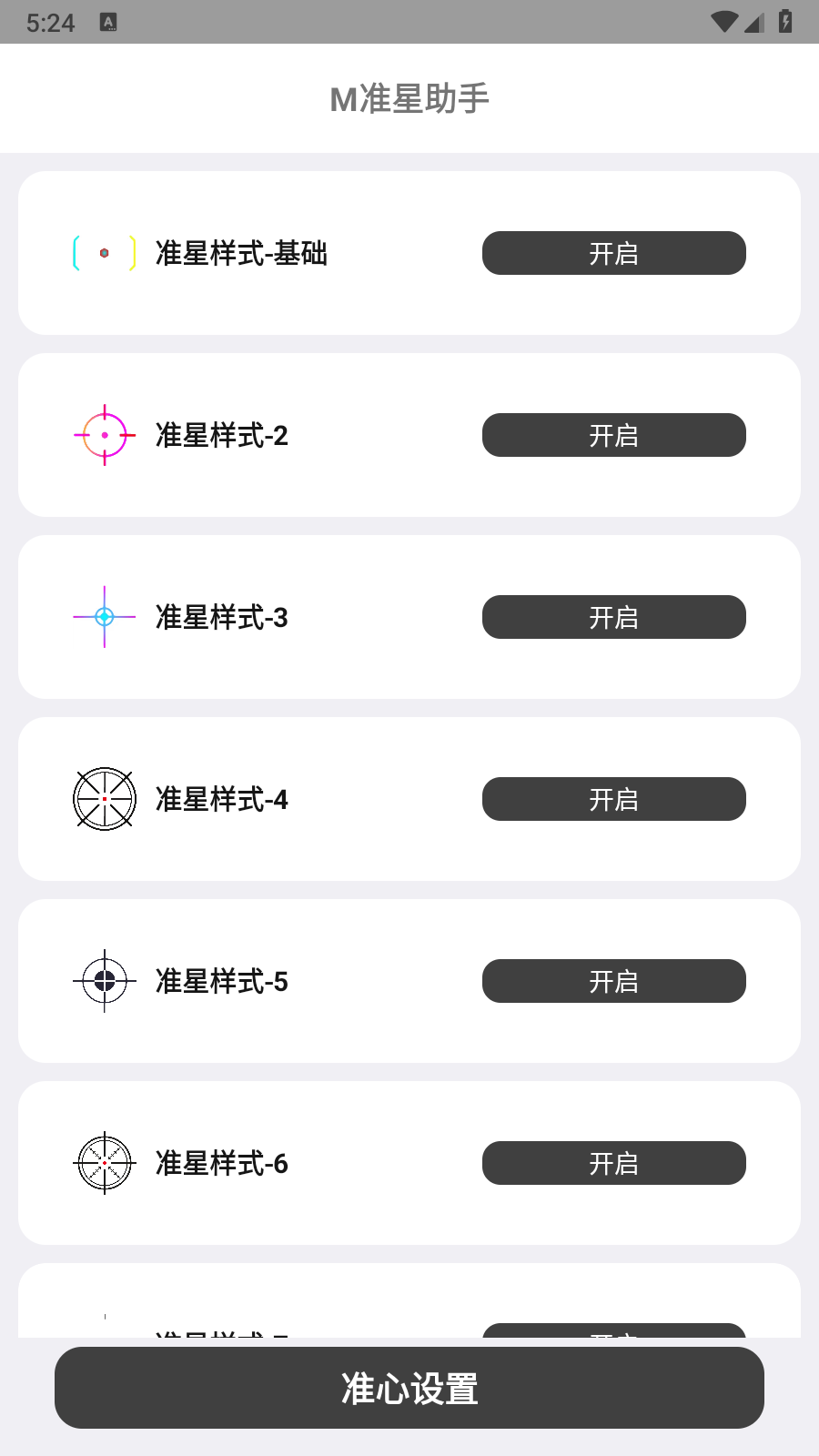
Task: Activate 准星样式-5 crosshair style
Action: [613, 981]
